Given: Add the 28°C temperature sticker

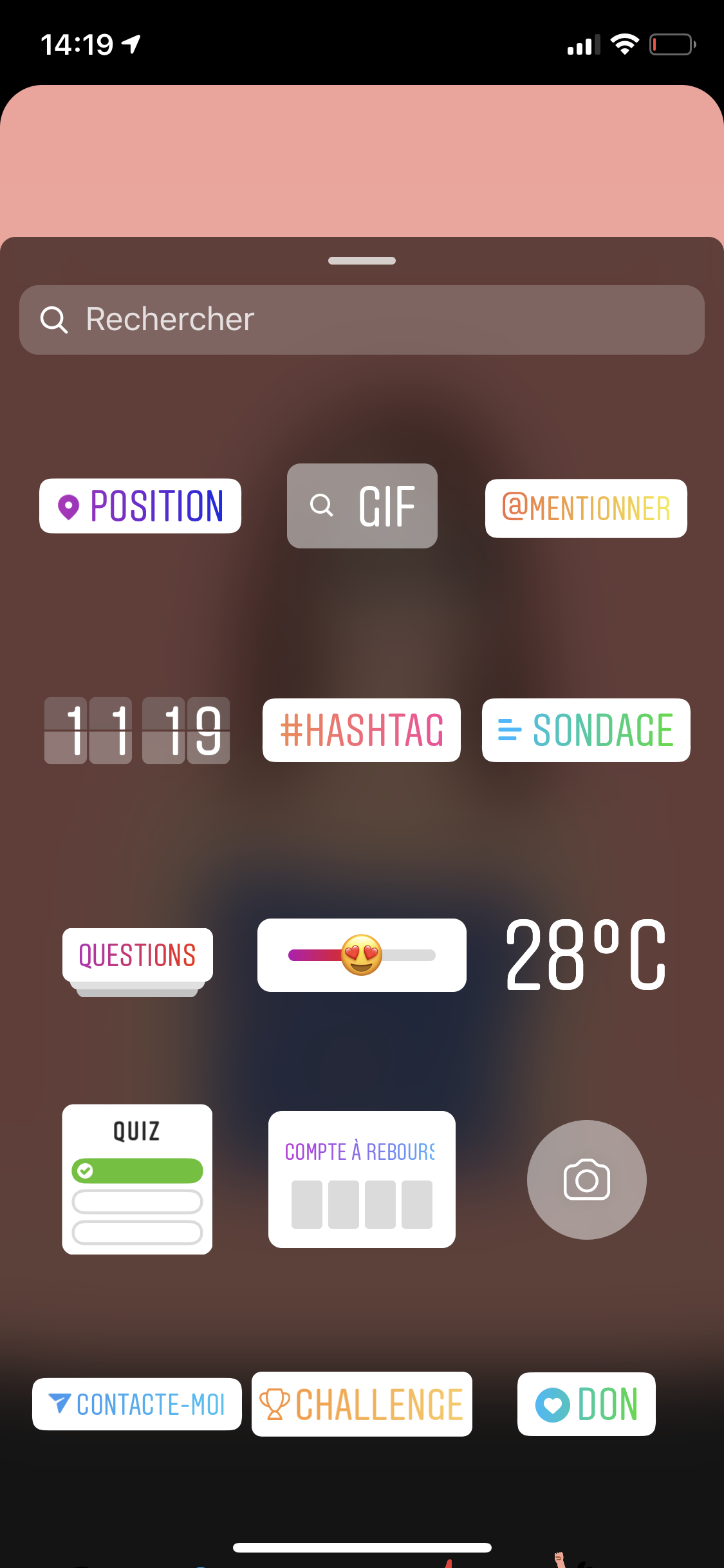Looking at the screenshot, I should (x=586, y=955).
